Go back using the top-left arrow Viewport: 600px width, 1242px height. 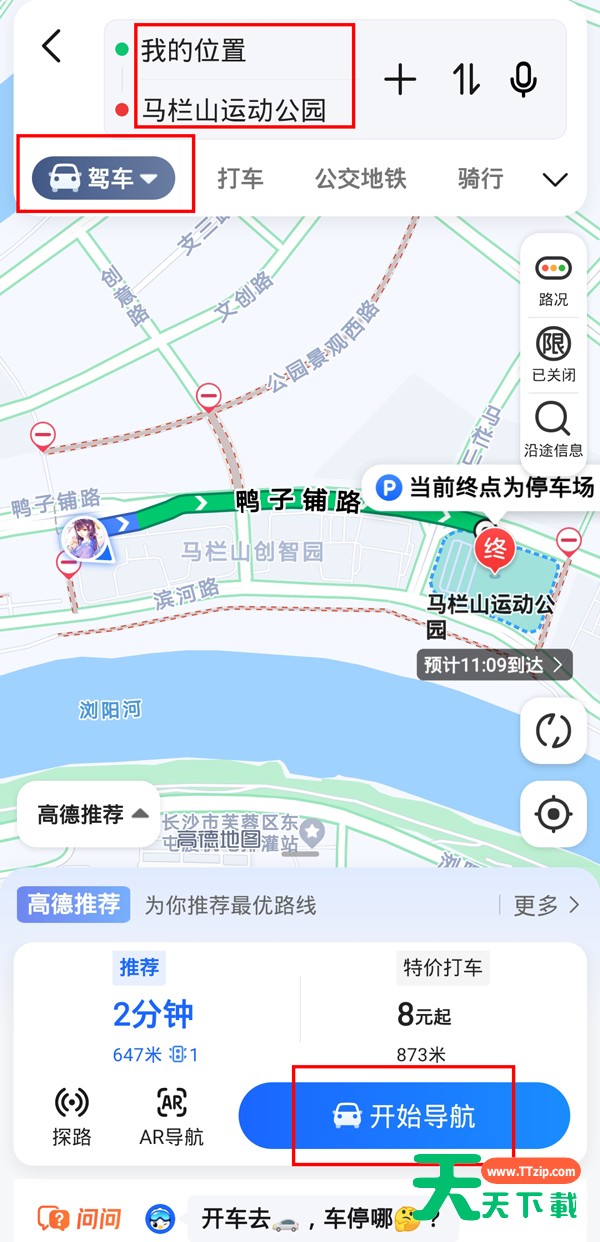[52, 47]
